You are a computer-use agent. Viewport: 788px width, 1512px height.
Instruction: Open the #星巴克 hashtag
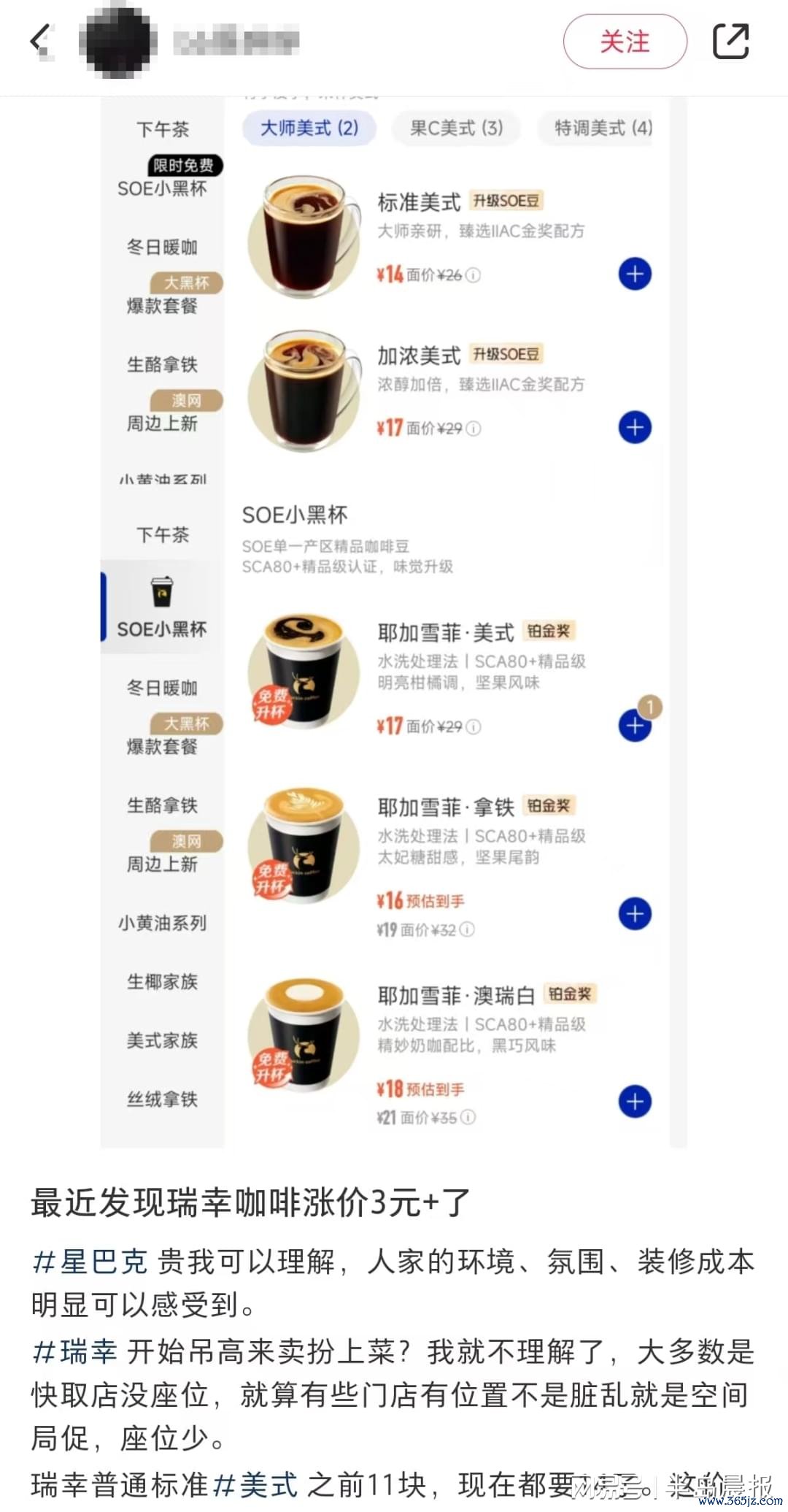90,1262
